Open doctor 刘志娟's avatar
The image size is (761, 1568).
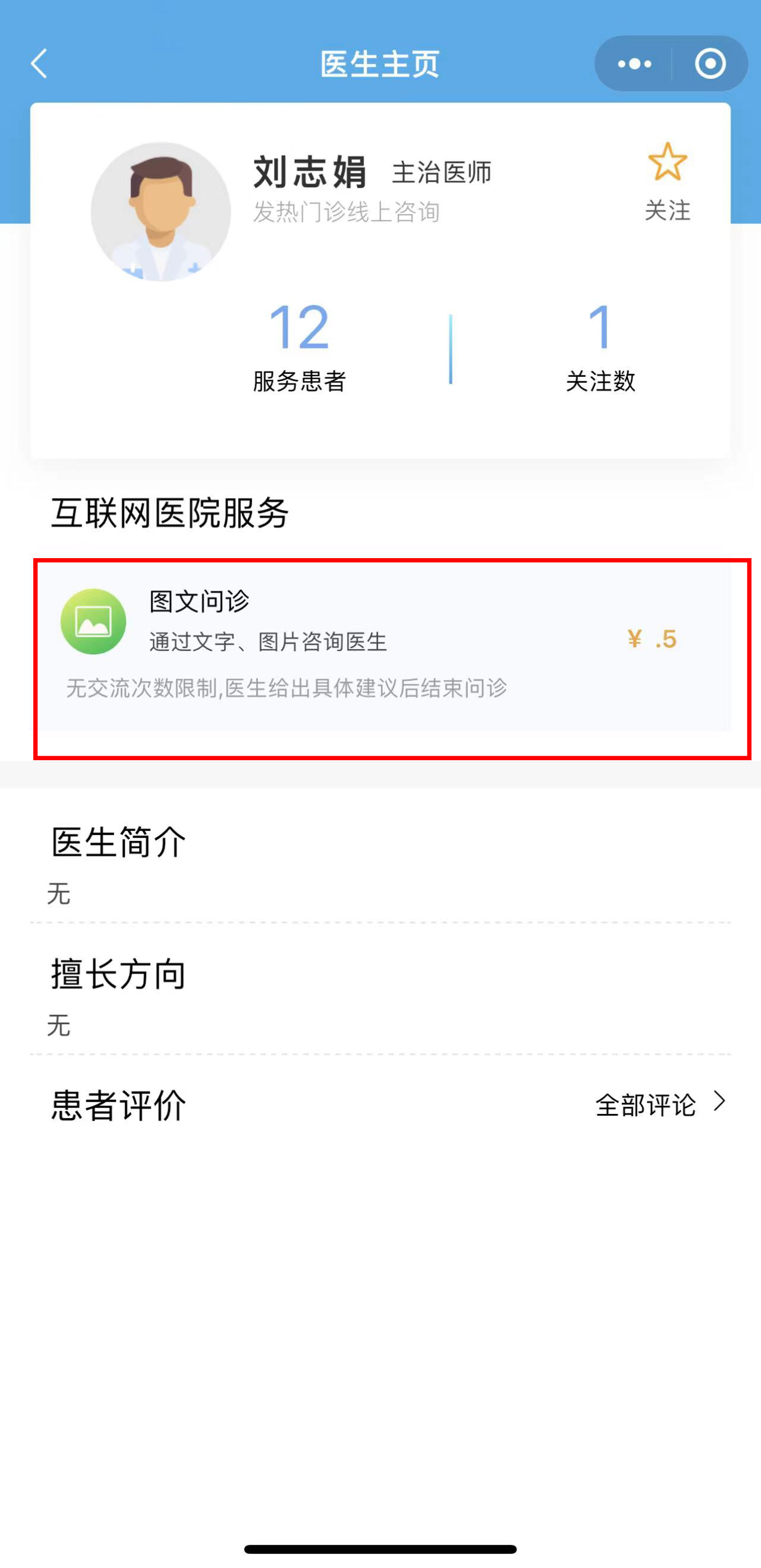click(161, 212)
